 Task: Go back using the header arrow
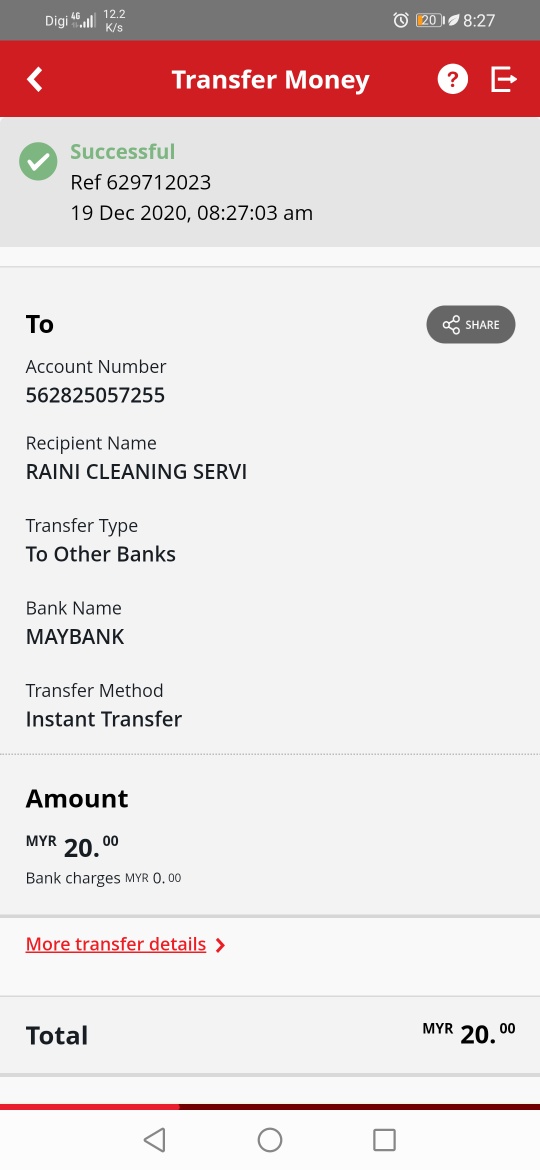pyautogui.click(x=35, y=79)
